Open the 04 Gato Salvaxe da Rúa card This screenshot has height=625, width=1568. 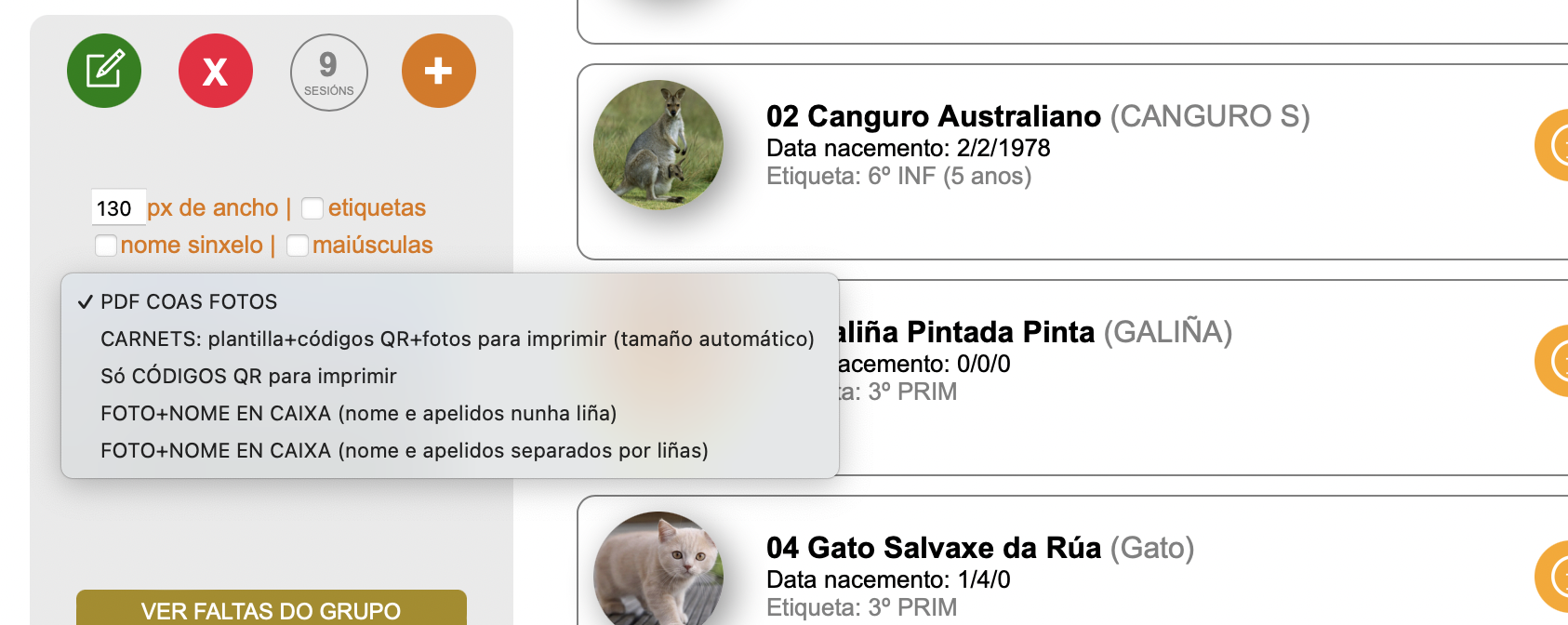point(933,548)
